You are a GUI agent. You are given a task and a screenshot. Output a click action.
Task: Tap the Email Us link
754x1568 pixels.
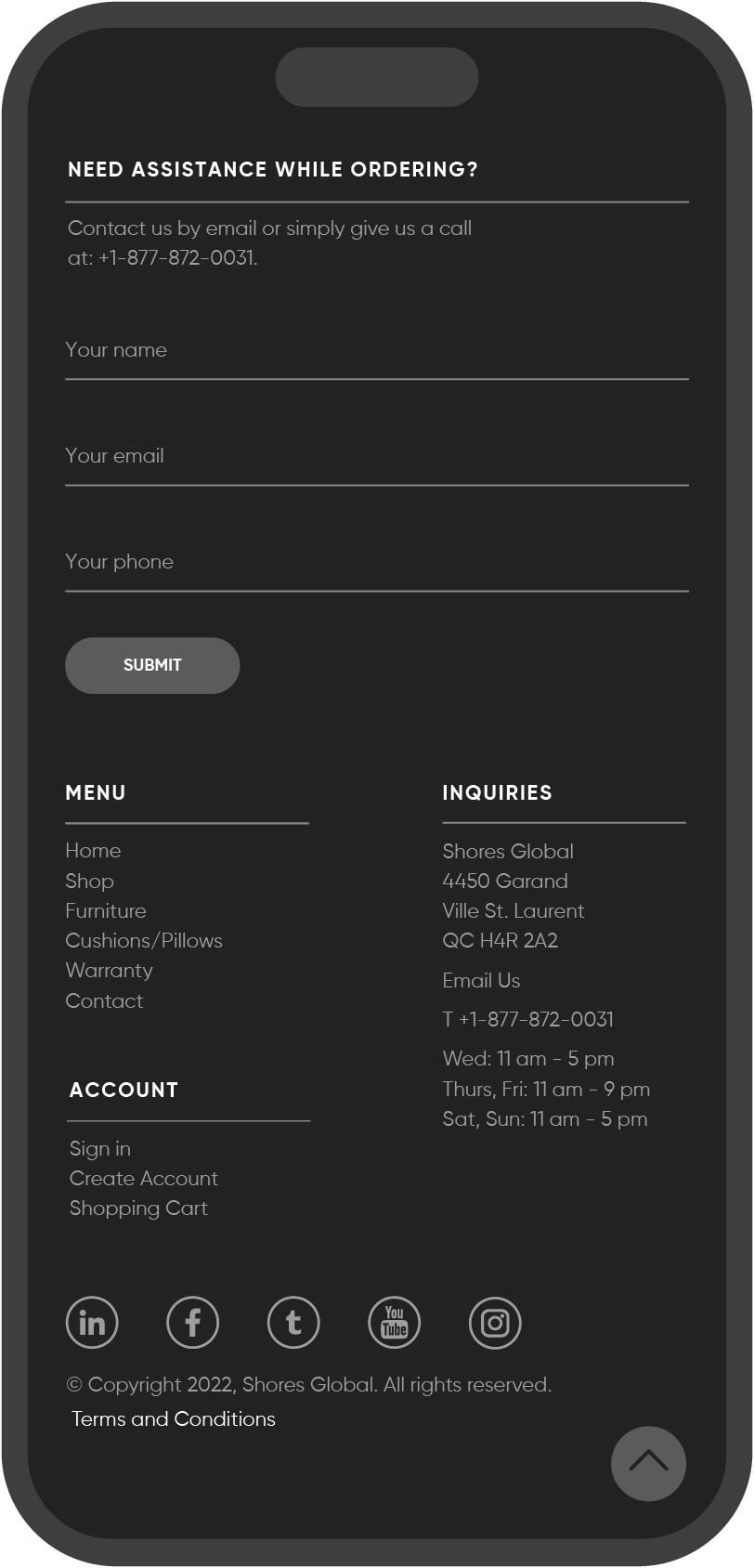(x=481, y=981)
